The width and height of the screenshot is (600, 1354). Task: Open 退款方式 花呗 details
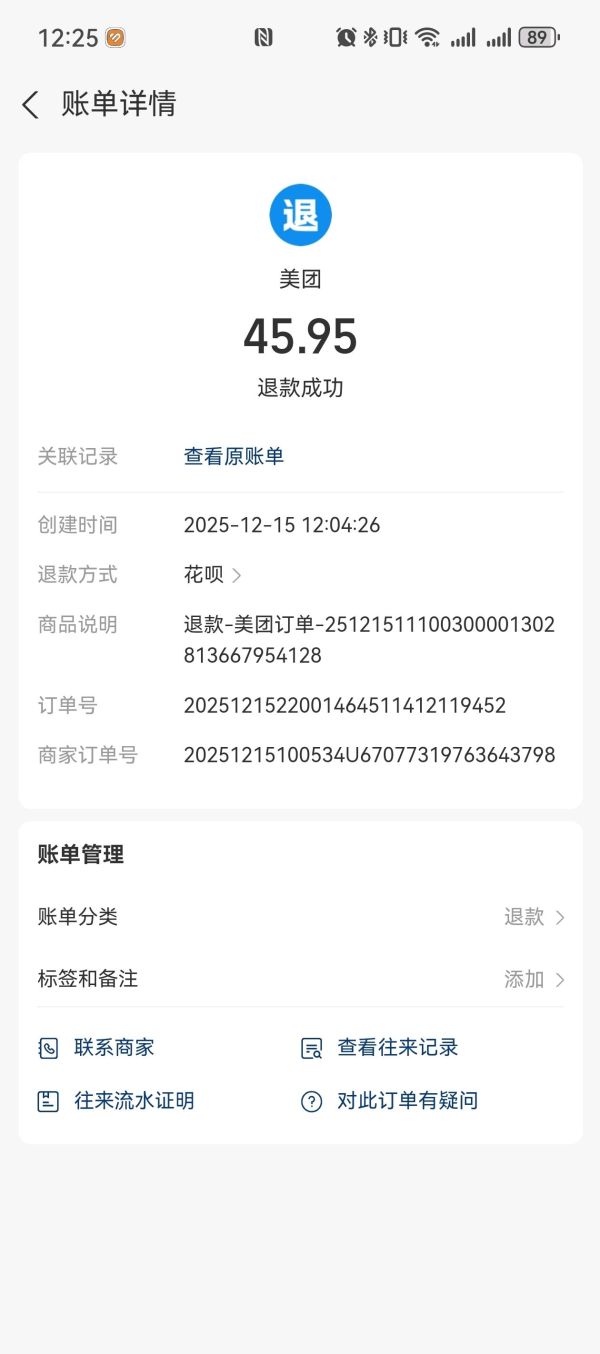213,575
